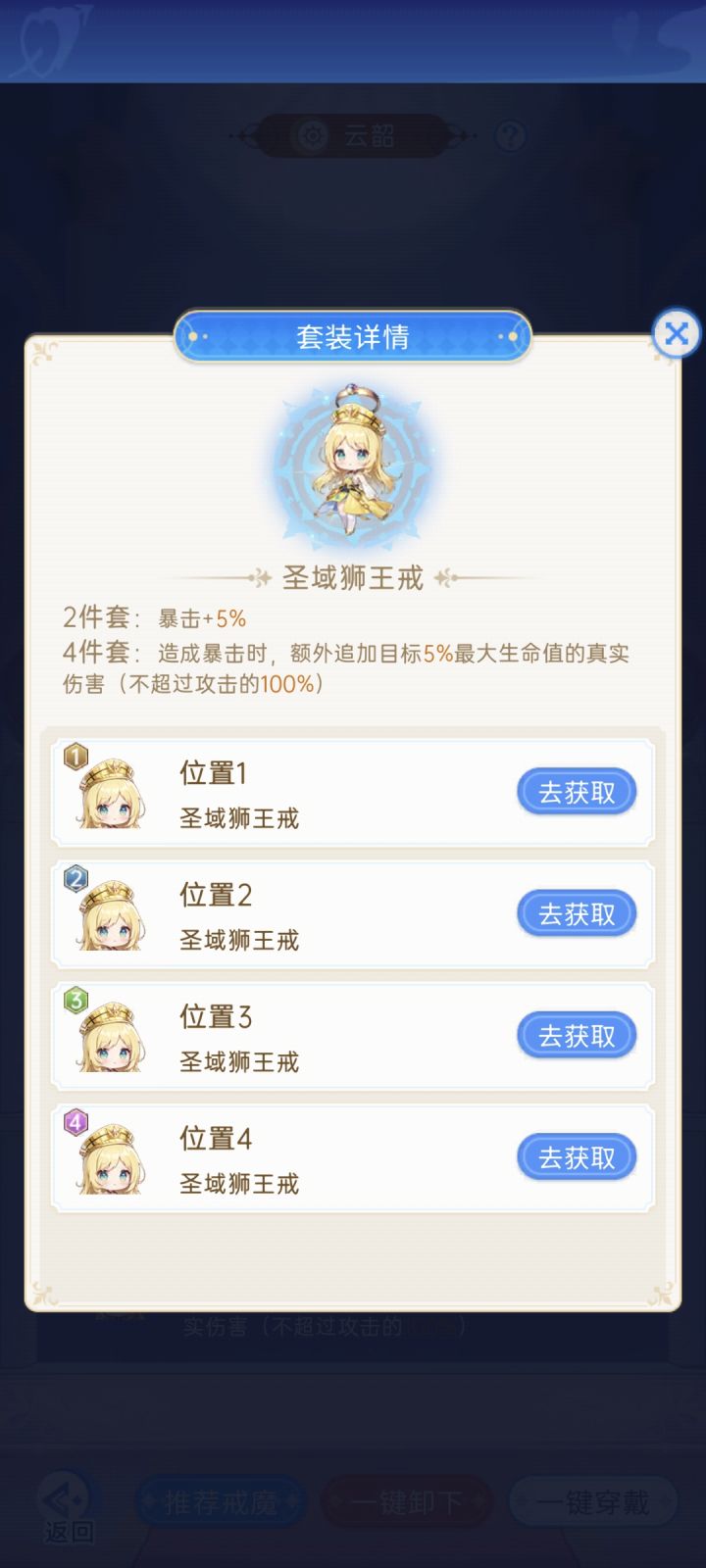This screenshot has height=1568, width=706.
Task: Select the 圣域狮王戒 set name text
Action: 353,578
